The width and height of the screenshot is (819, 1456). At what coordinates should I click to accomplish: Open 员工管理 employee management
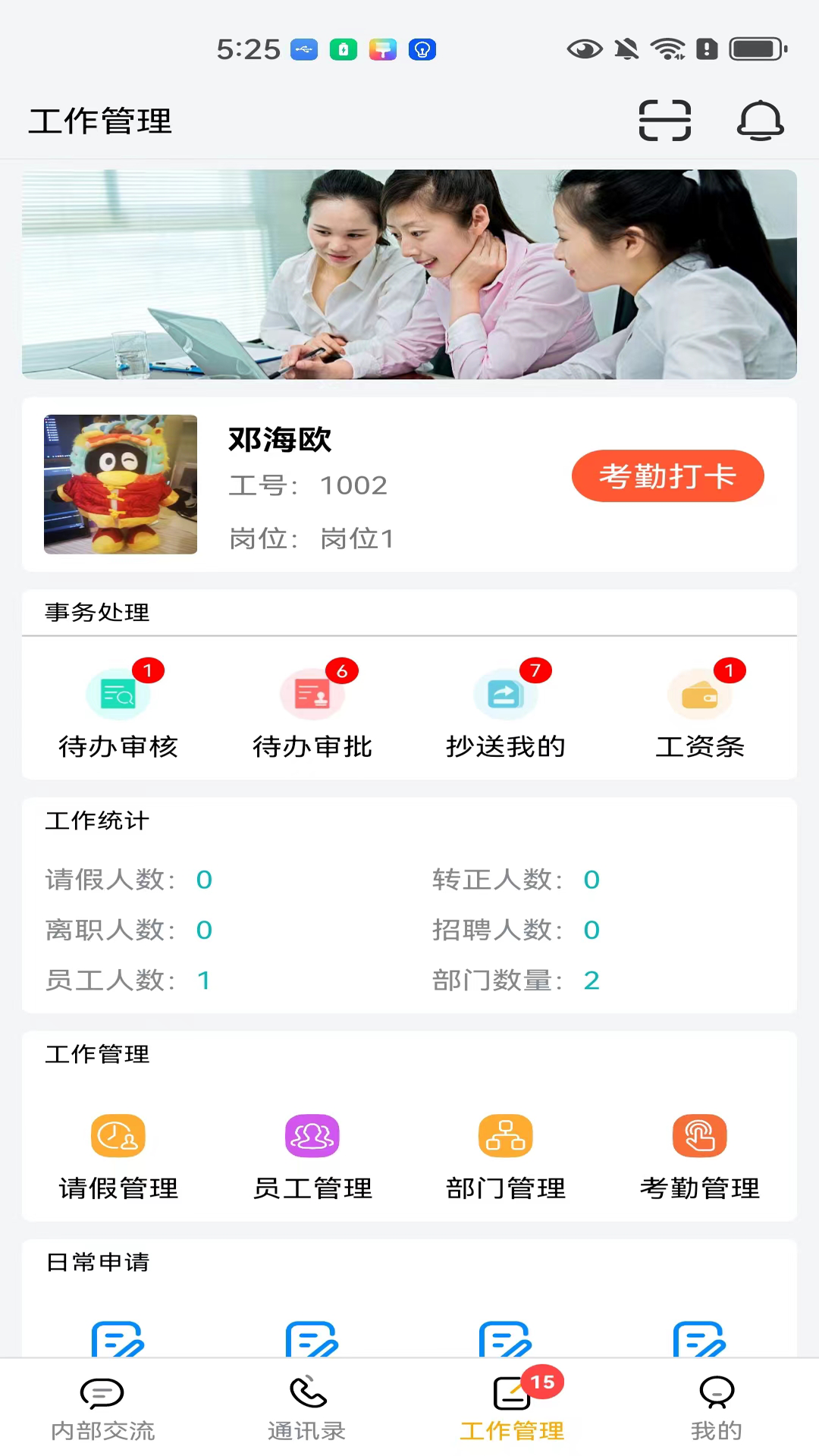pyautogui.click(x=312, y=1156)
